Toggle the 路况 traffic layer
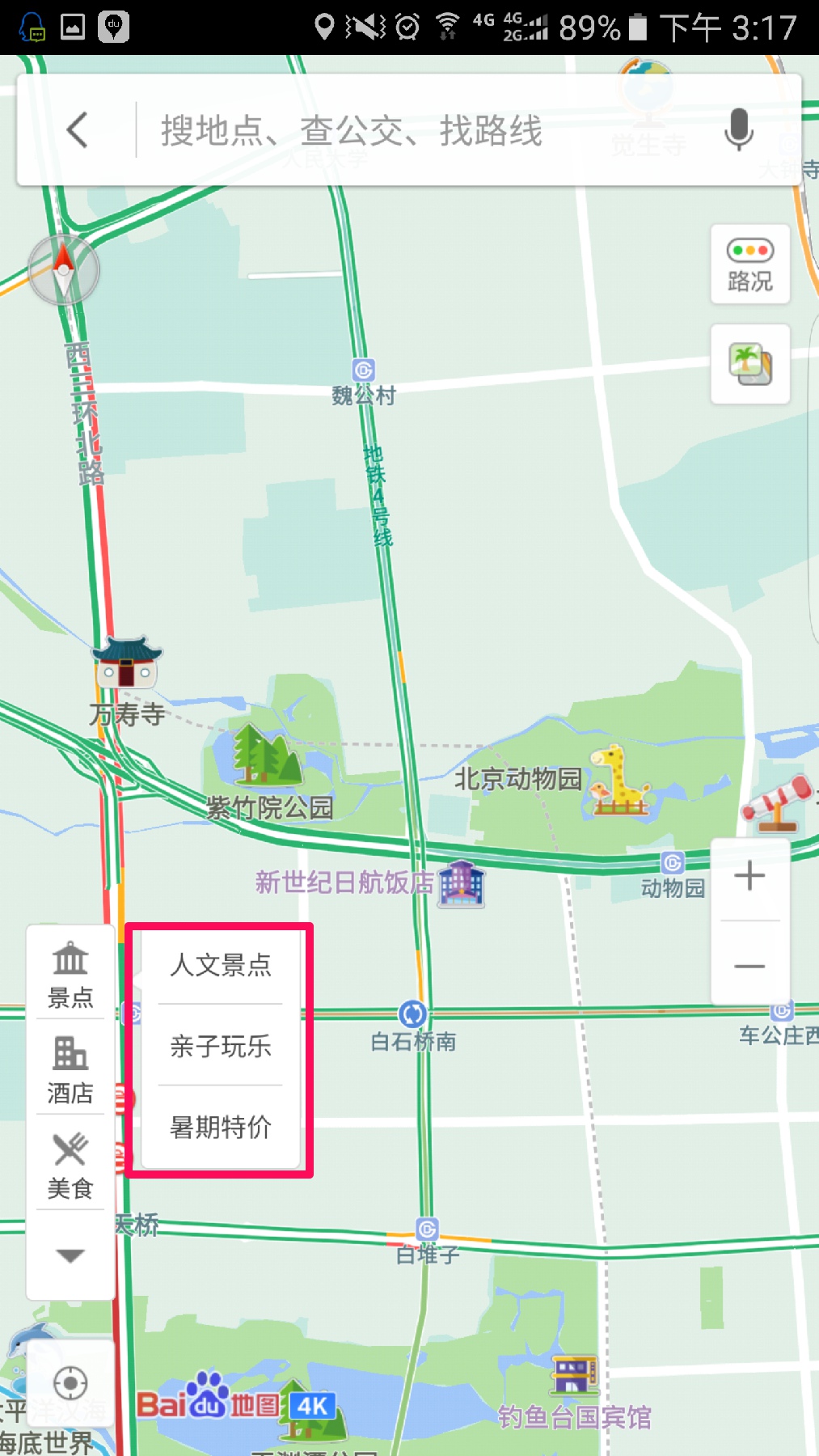The image size is (819, 1456). click(749, 265)
